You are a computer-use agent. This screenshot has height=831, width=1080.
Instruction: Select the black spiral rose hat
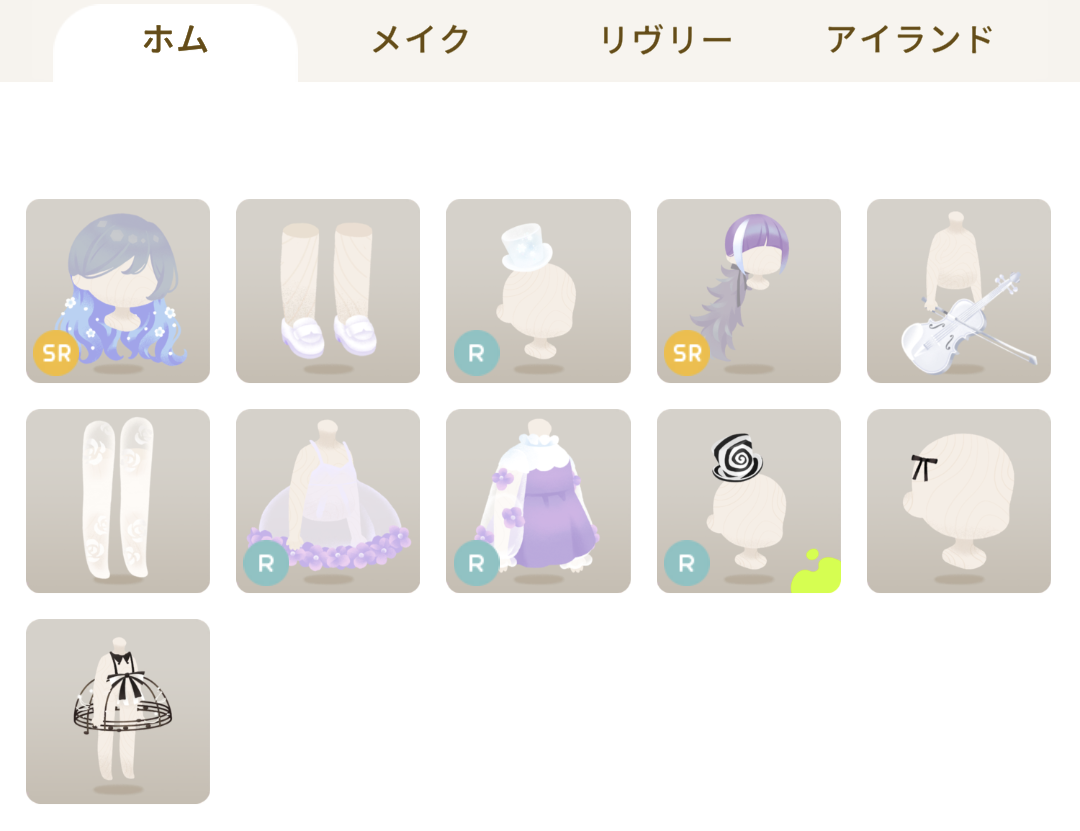point(748,501)
